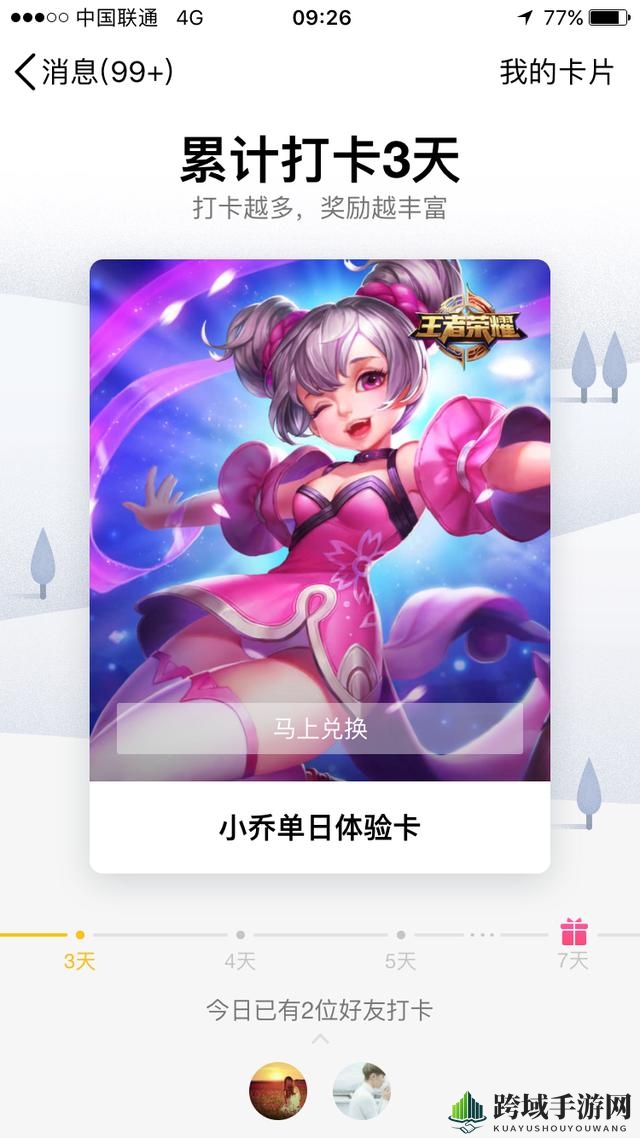Go back to 消息 (99+)
Screen dimensions: 640x1138
[93, 72]
